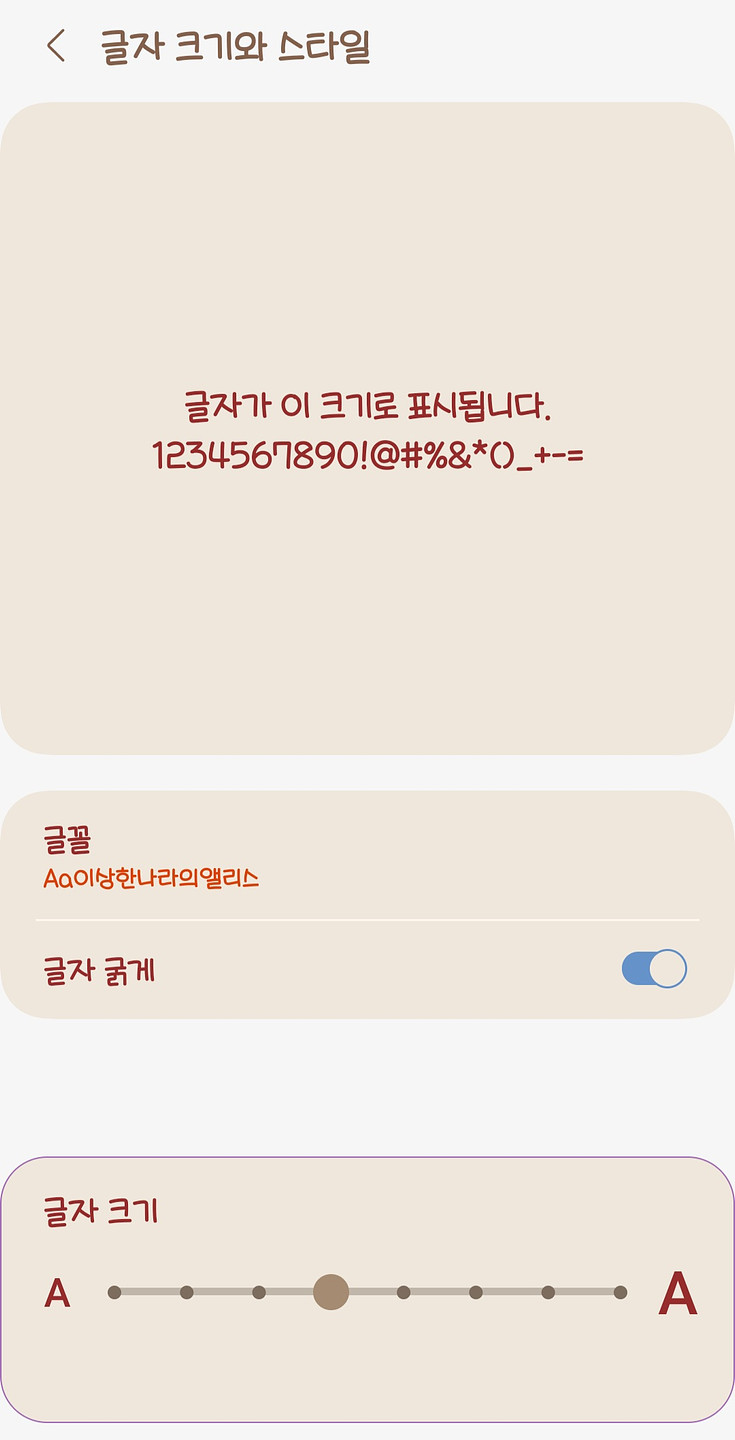
Task: Tap the large A to increase font size
Action: point(677,1294)
